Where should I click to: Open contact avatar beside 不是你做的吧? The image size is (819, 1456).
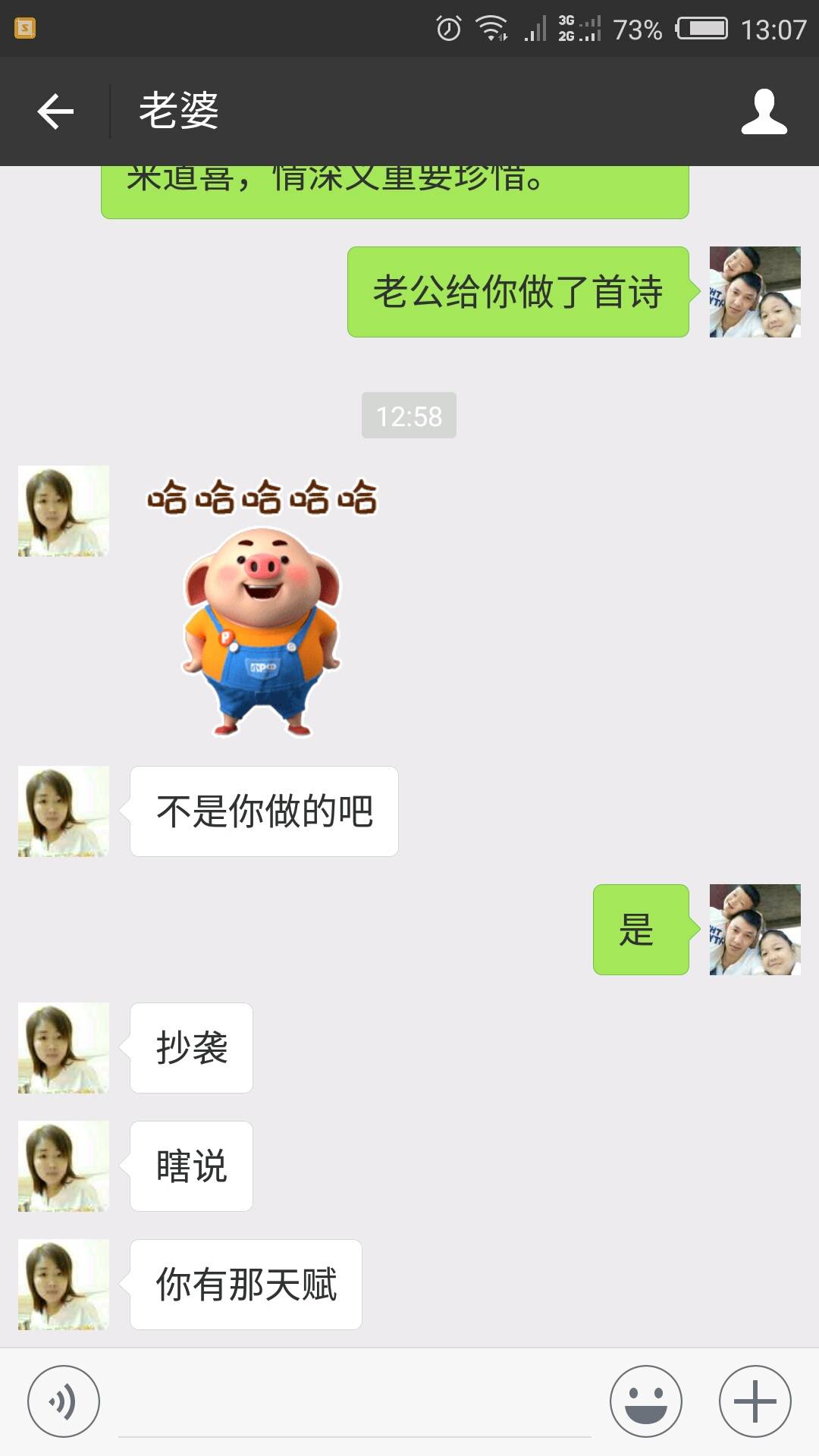pyautogui.click(x=64, y=811)
